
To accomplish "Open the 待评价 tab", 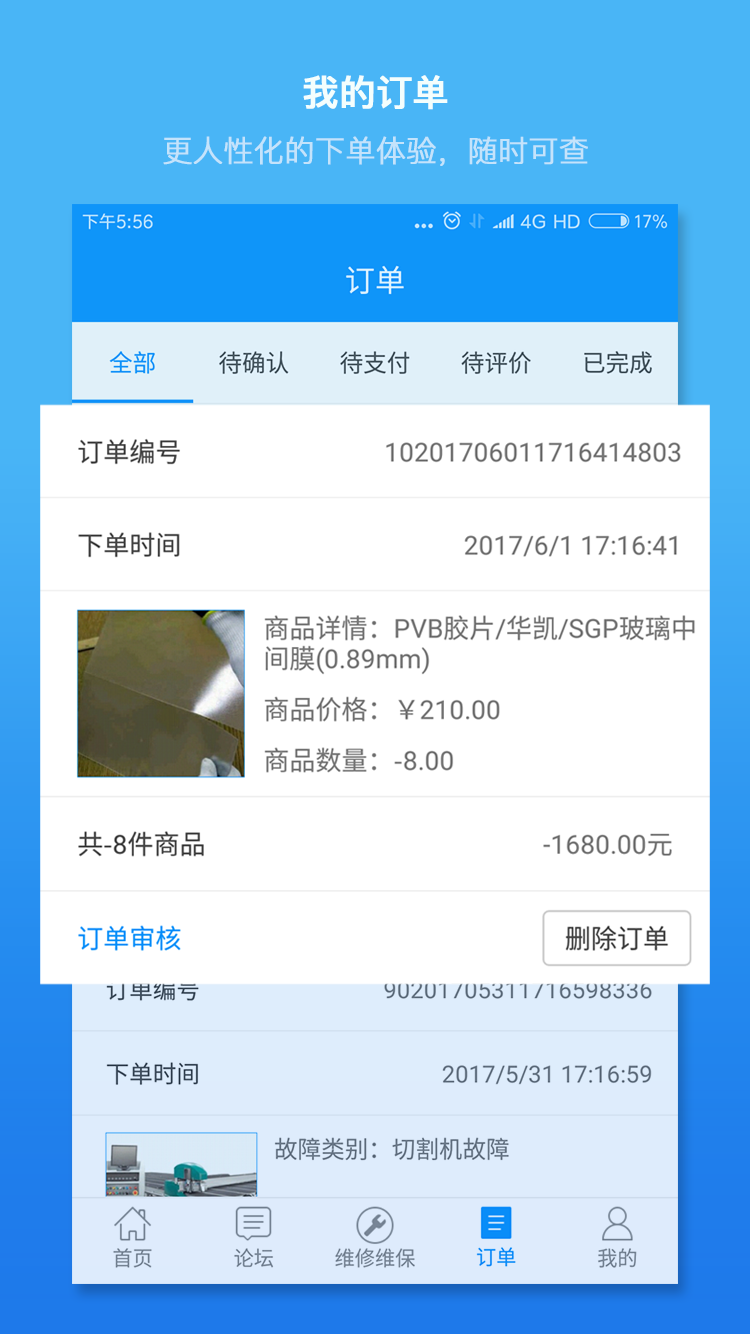I will tap(496, 363).
